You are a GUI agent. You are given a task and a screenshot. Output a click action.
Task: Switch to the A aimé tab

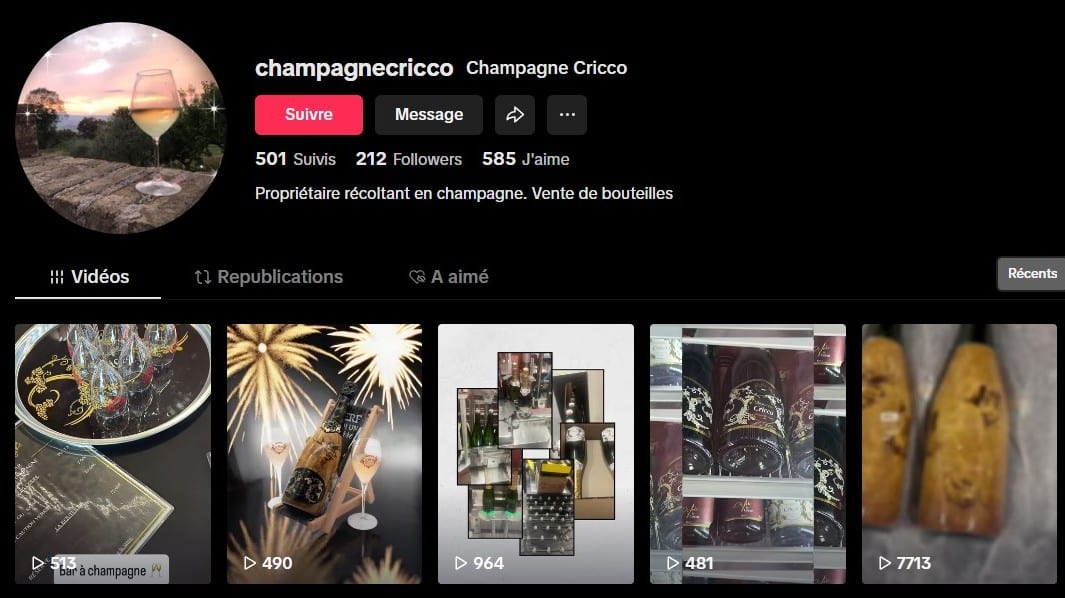(449, 277)
